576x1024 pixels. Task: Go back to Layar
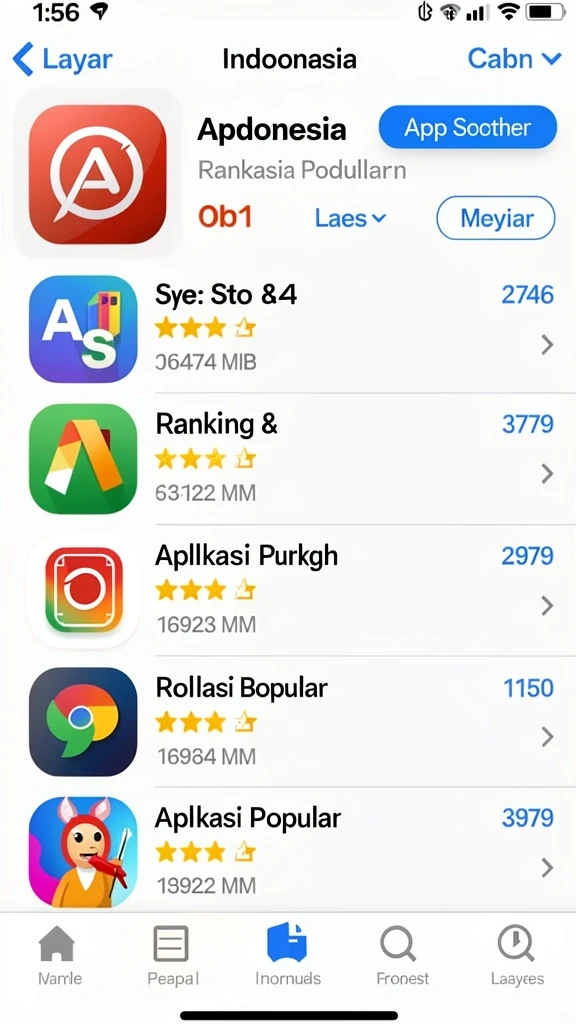[x=63, y=59]
